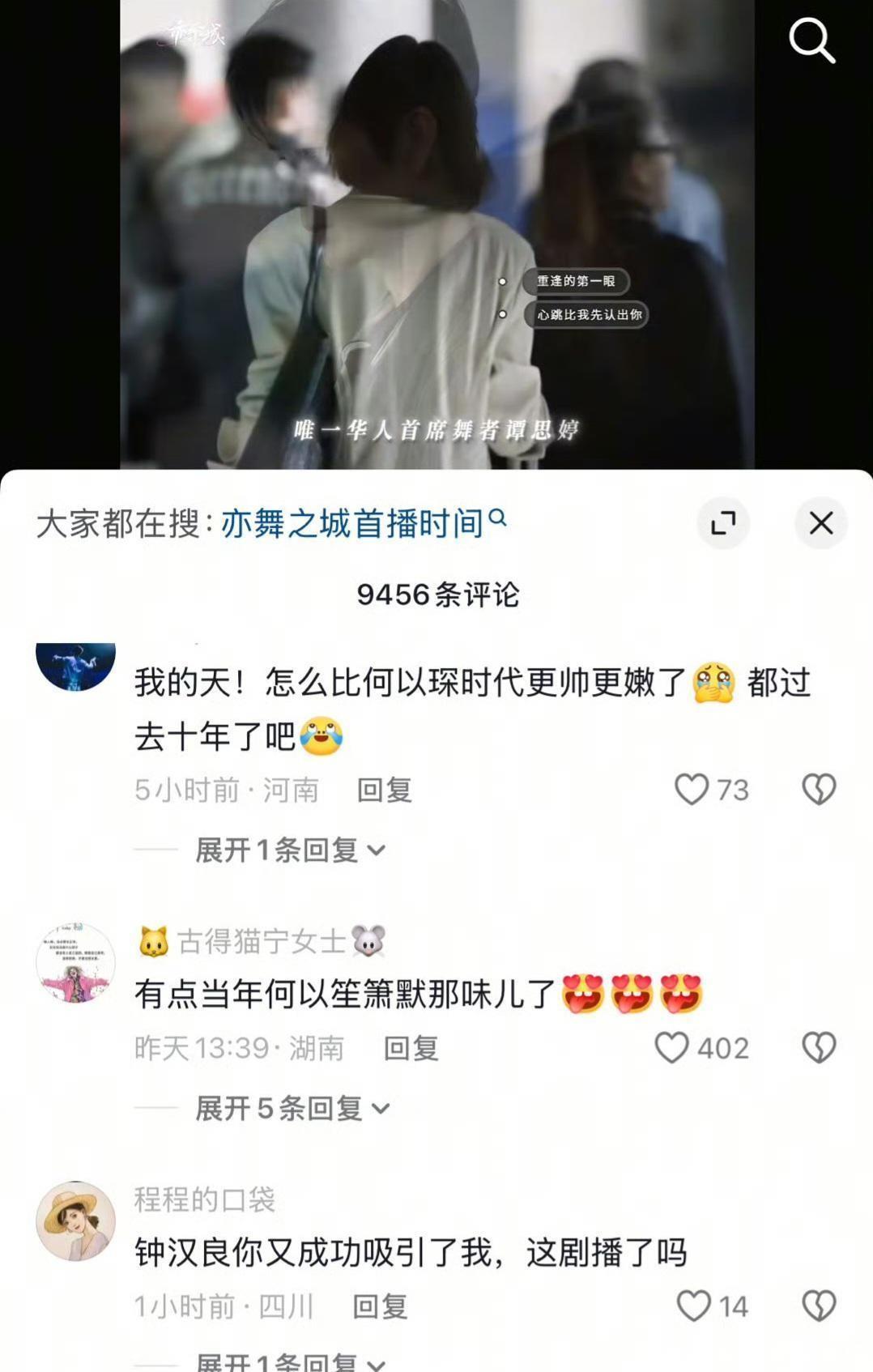Expand comments panel to full screen
Screen dimensions: 873x1372
tap(722, 522)
